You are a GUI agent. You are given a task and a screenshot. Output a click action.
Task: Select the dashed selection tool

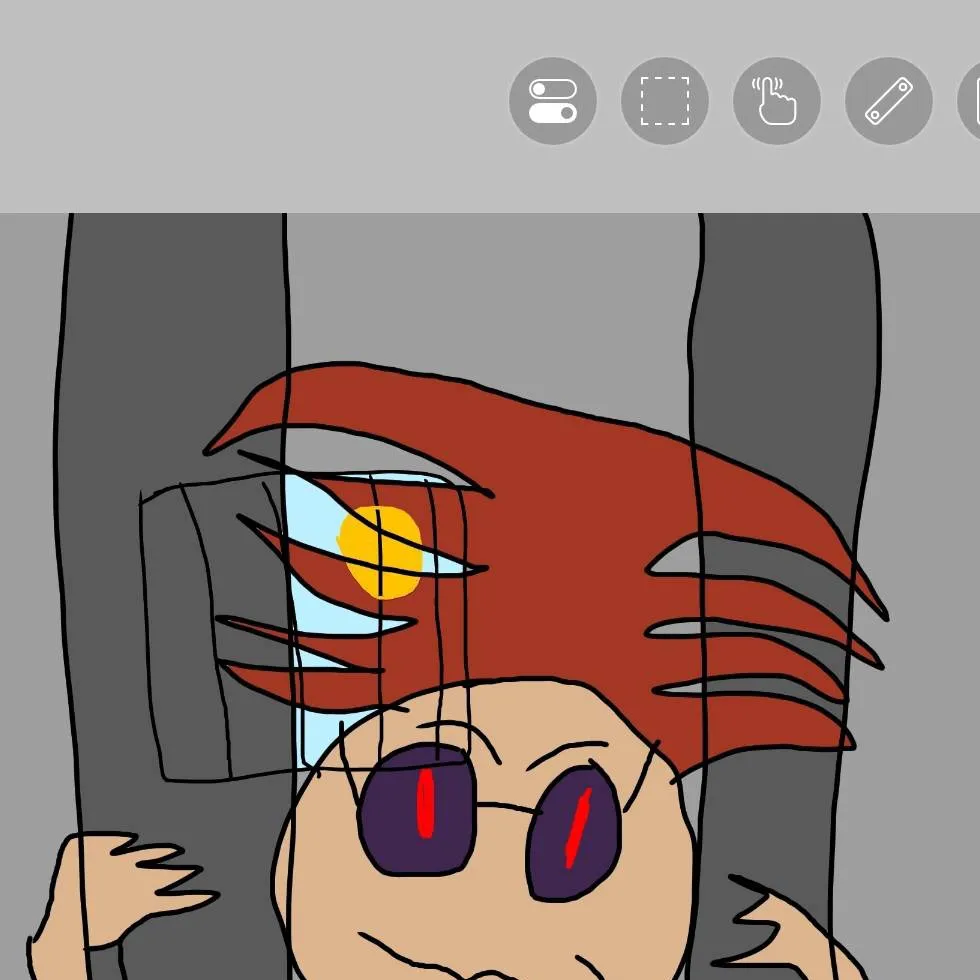click(665, 101)
